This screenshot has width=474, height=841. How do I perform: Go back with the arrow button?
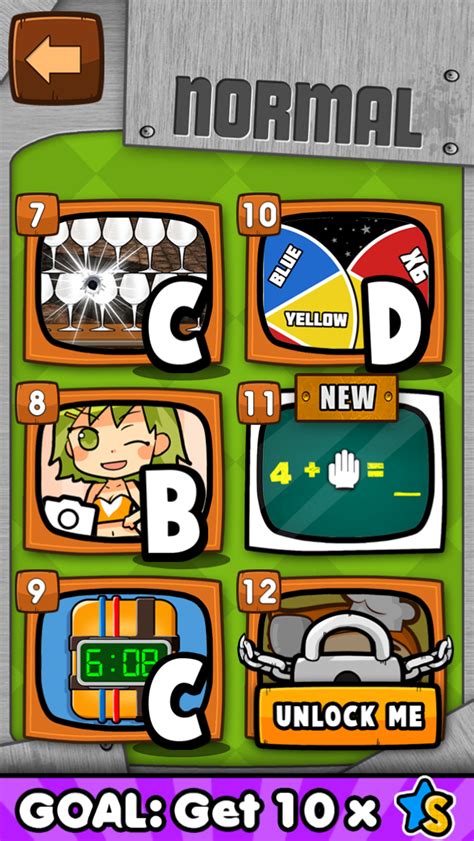(57, 57)
